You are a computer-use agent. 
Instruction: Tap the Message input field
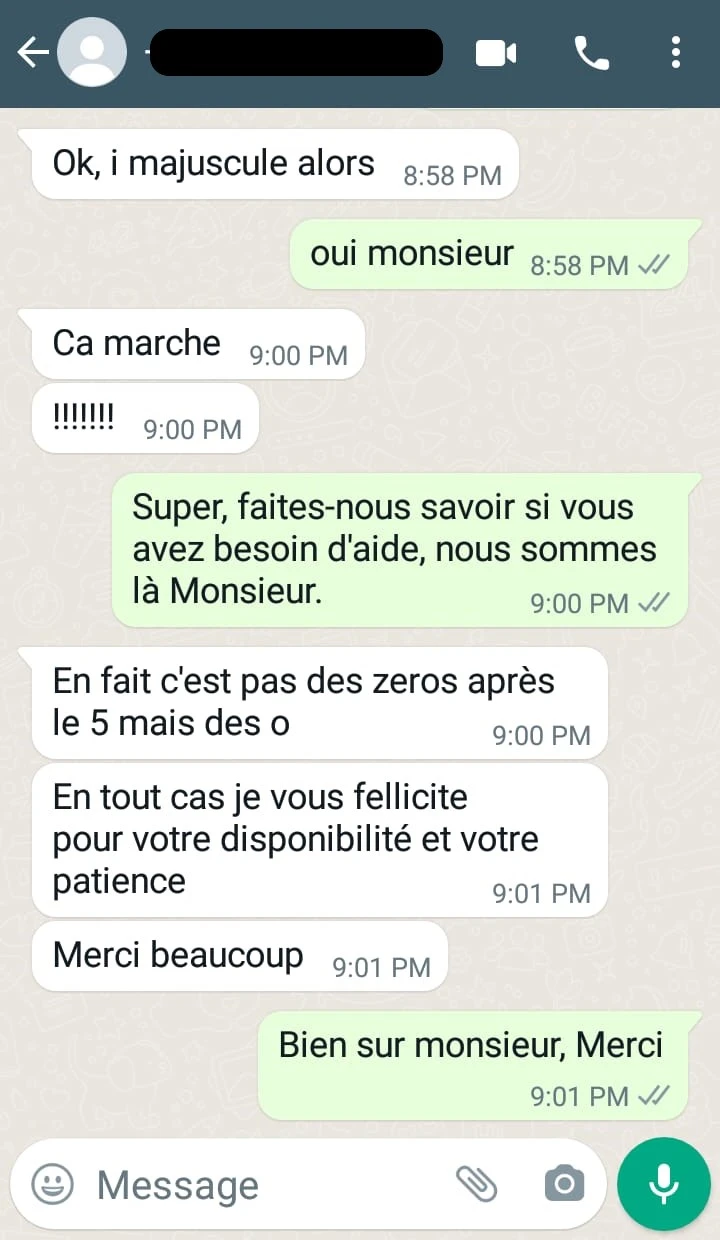point(260,1185)
